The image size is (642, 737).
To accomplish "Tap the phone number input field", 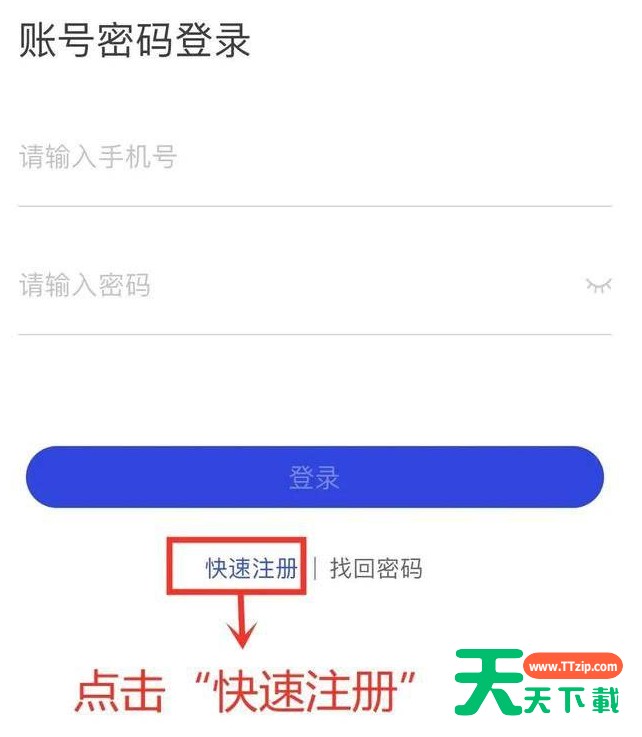I will [x=300, y=158].
